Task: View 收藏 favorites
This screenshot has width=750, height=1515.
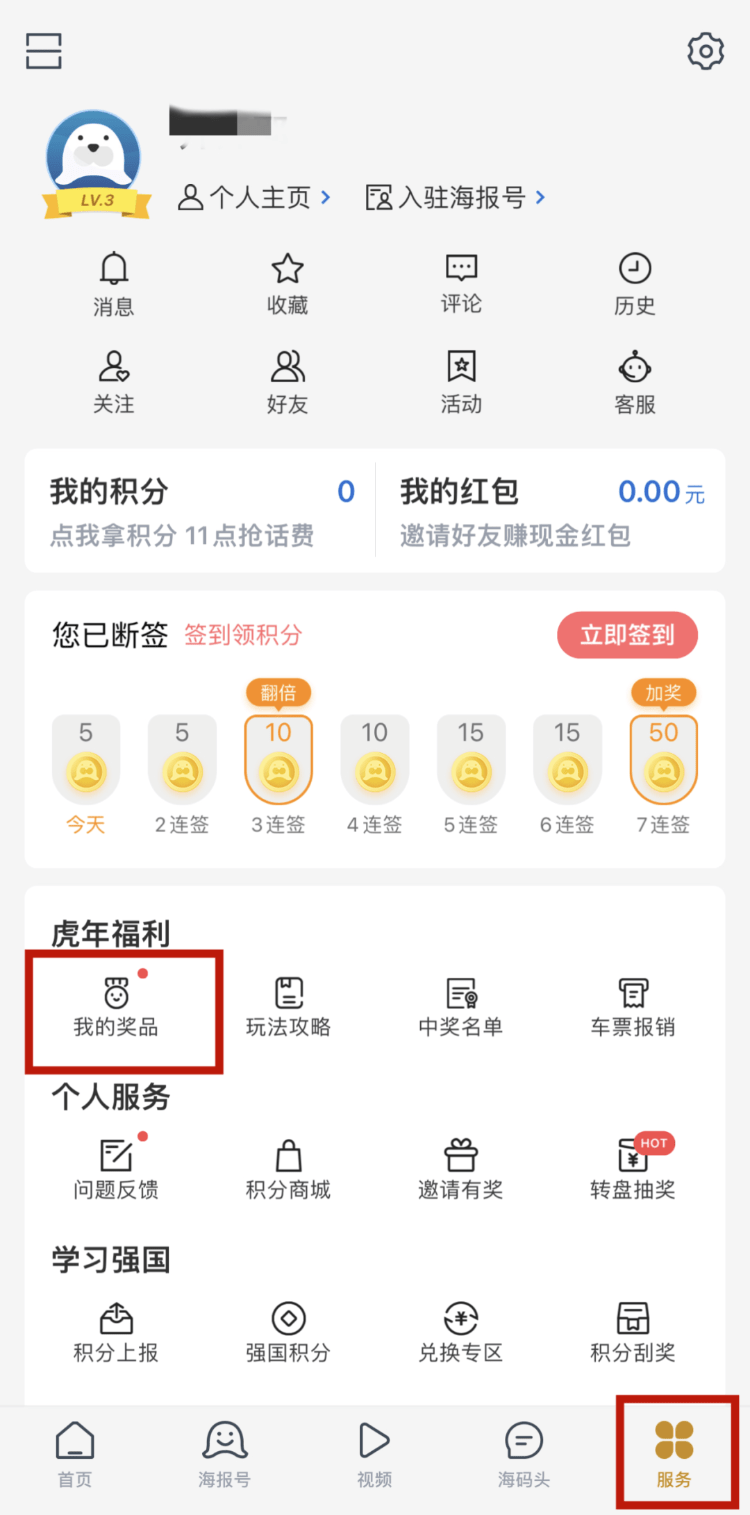Action: [288, 284]
